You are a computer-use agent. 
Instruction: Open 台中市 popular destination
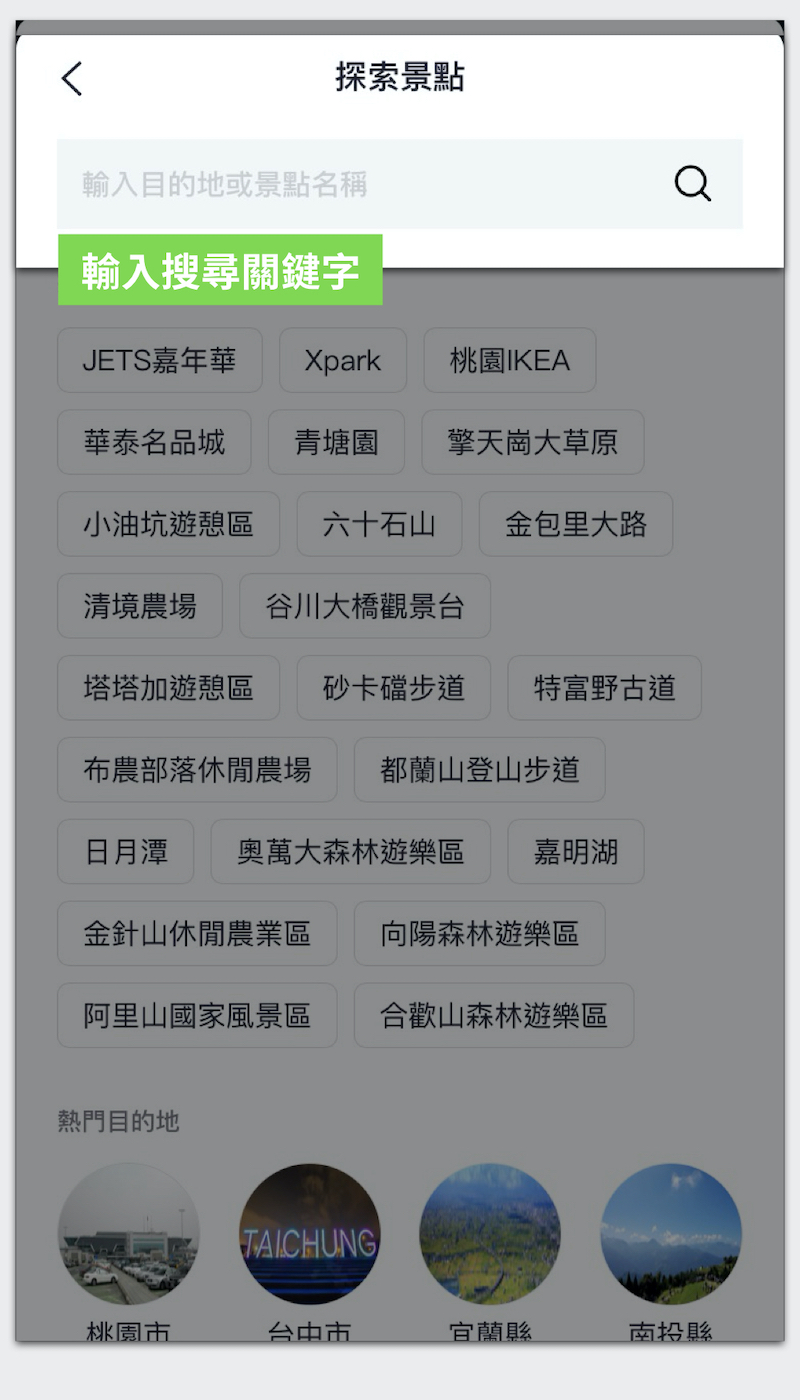[x=309, y=1234]
